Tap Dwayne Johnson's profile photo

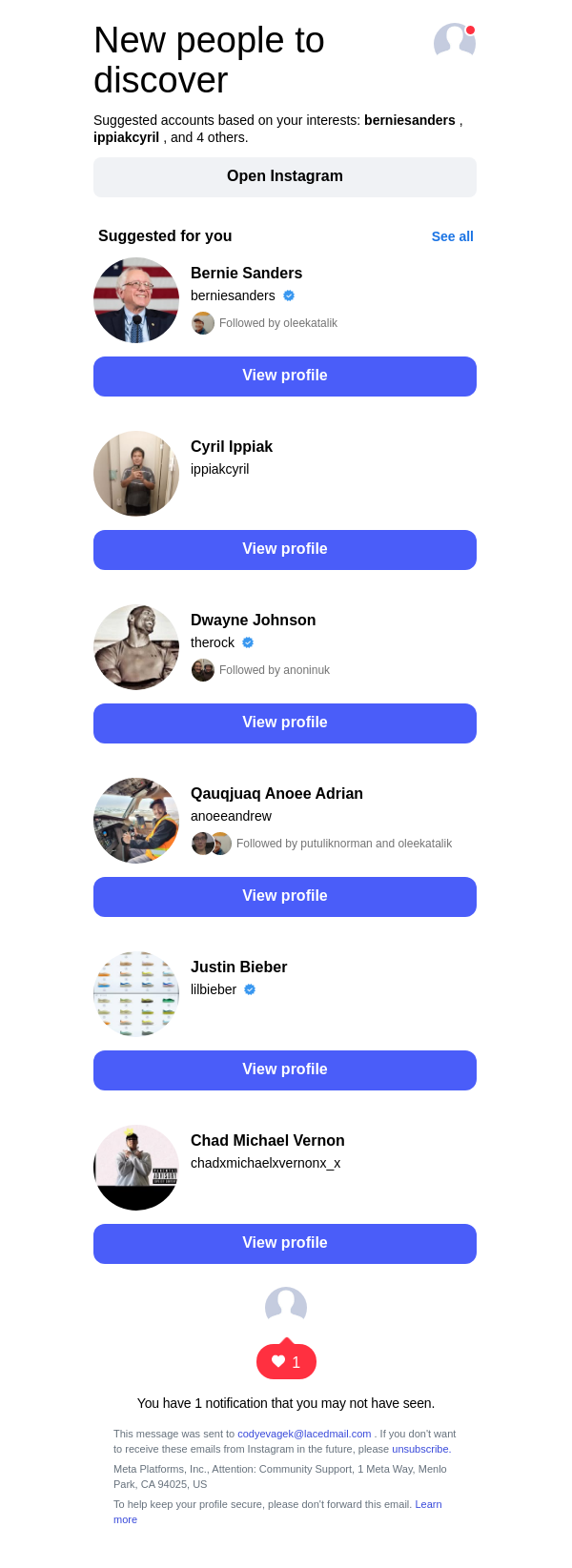[x=136, y=647]
